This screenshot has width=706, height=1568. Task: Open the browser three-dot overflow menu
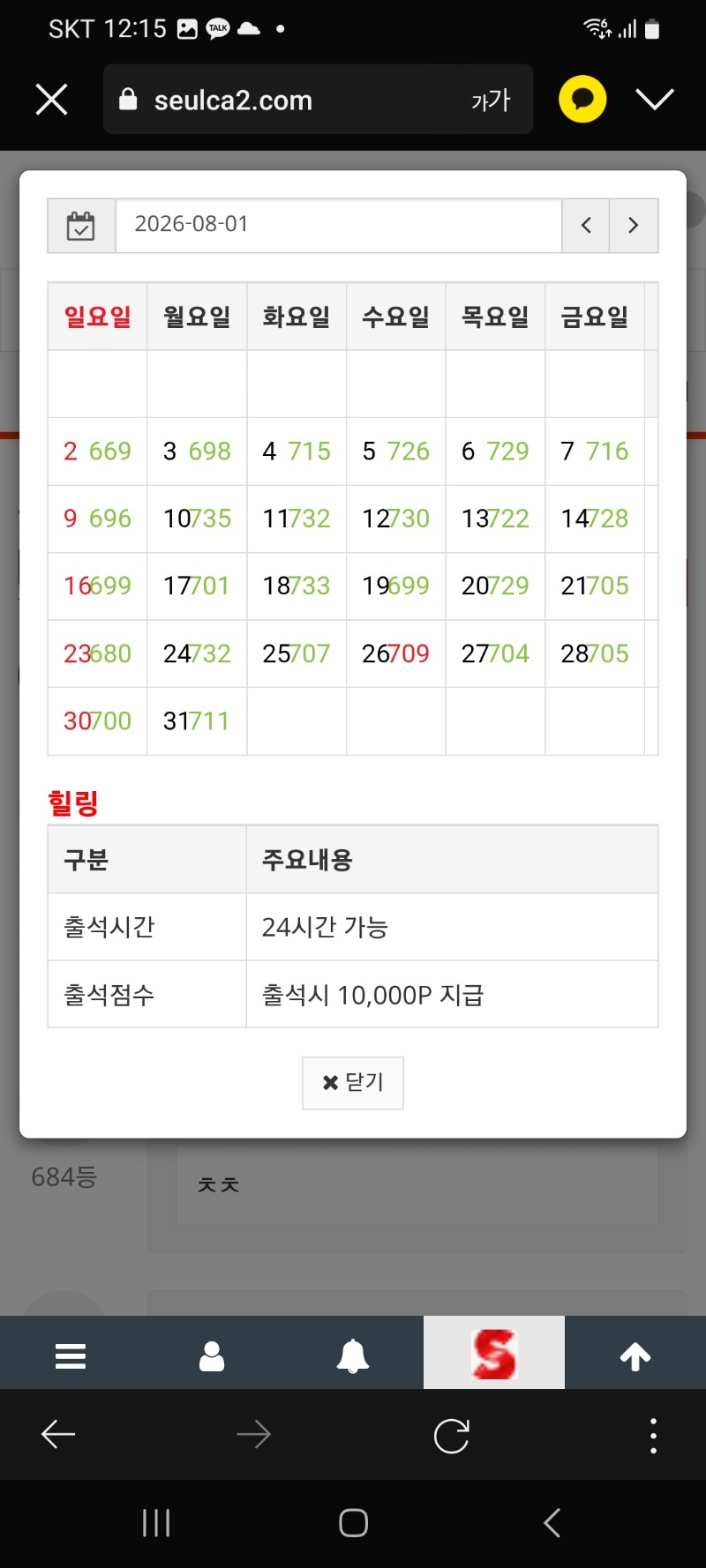(x=653, y=1436)
